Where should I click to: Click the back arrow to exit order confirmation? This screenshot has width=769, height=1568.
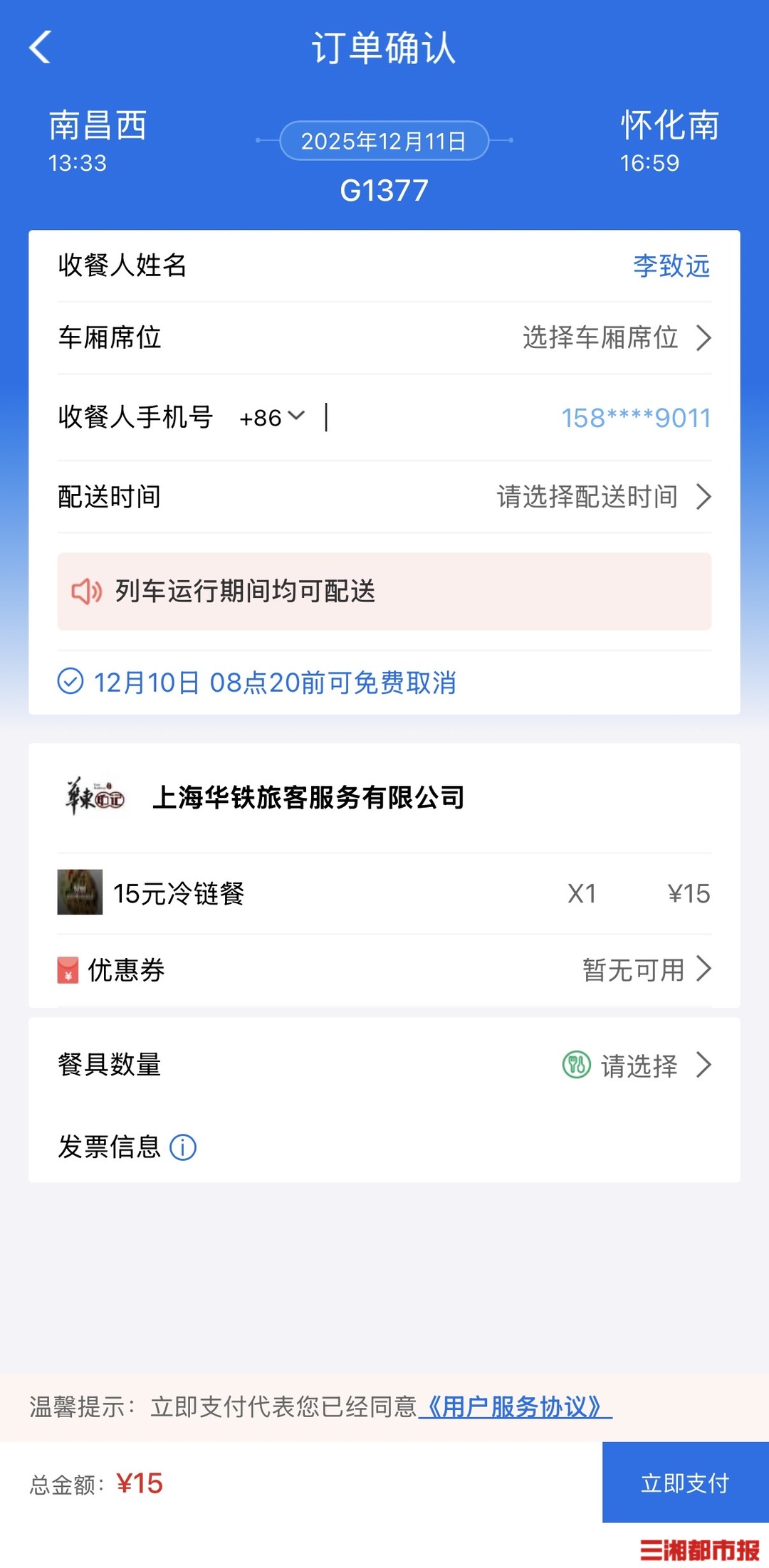(41, 47)
